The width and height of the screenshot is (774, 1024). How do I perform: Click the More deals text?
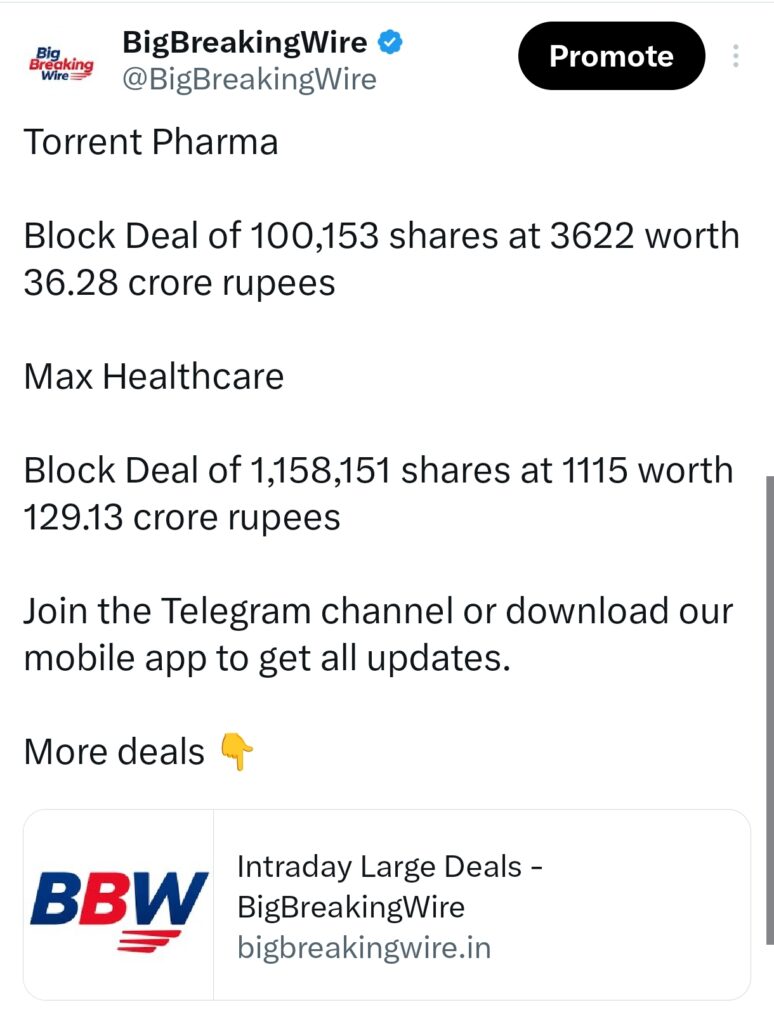[112, 751]
